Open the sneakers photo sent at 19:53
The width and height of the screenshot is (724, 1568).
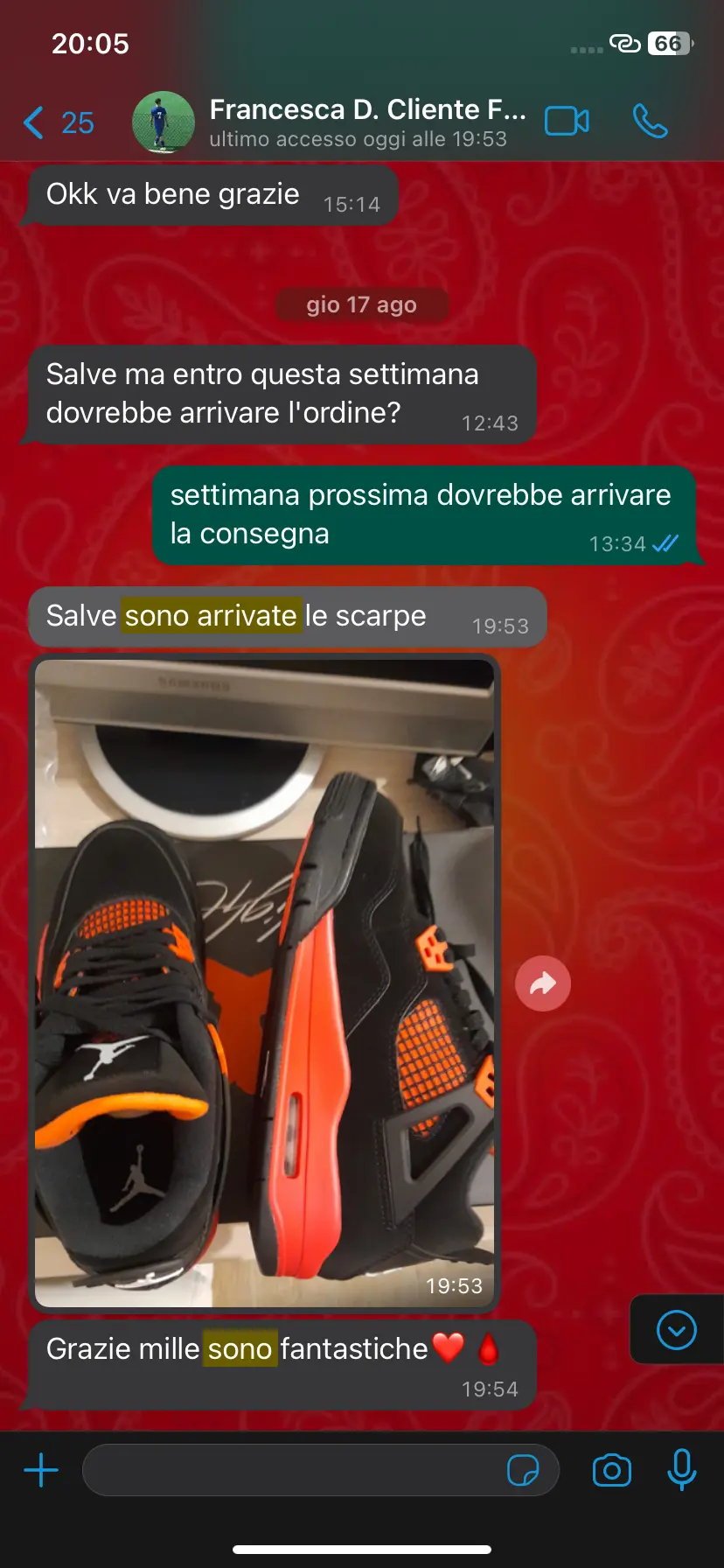(264, 980)
